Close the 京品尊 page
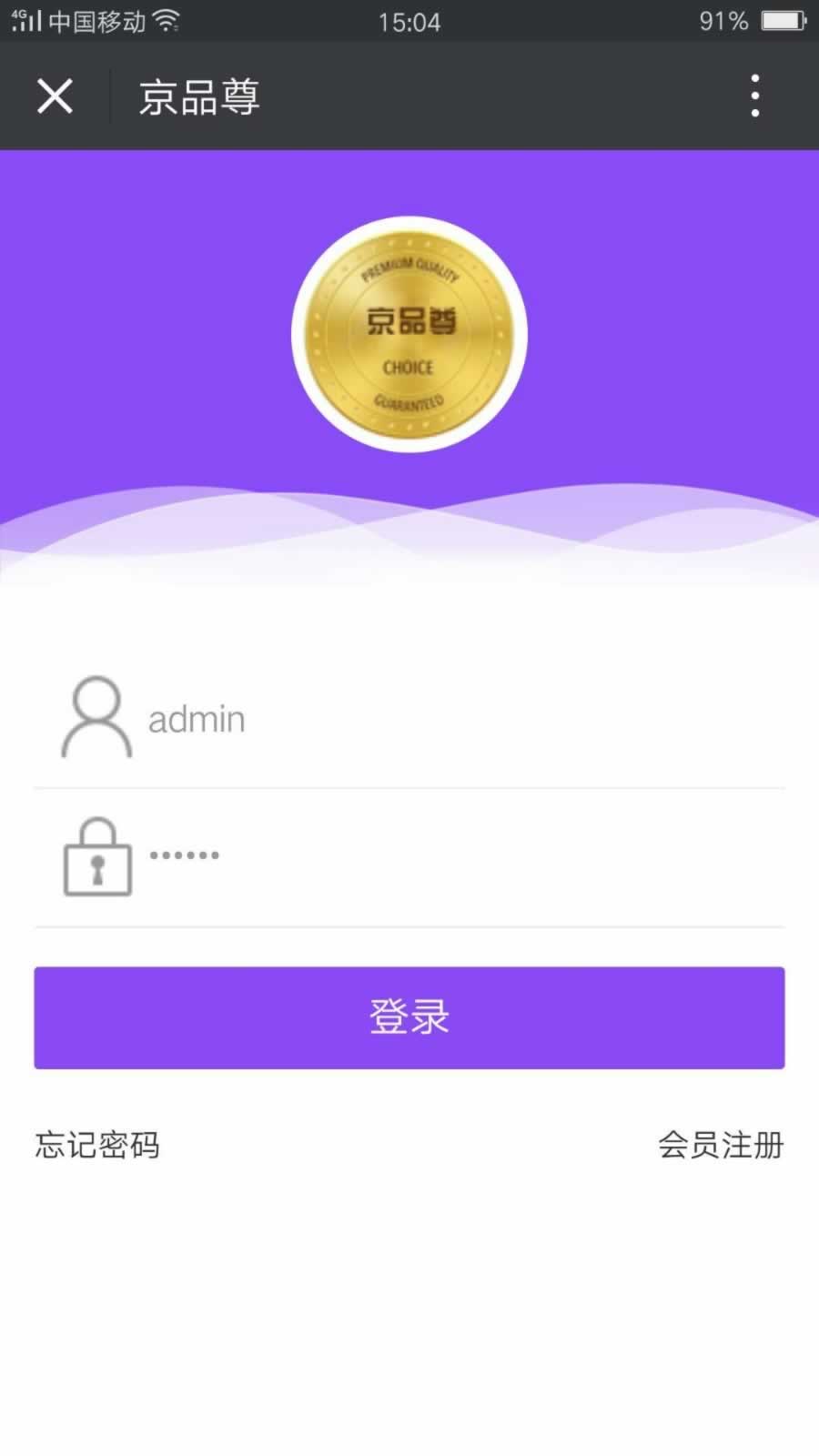The image size is (819, 1456). pos(55,96)
